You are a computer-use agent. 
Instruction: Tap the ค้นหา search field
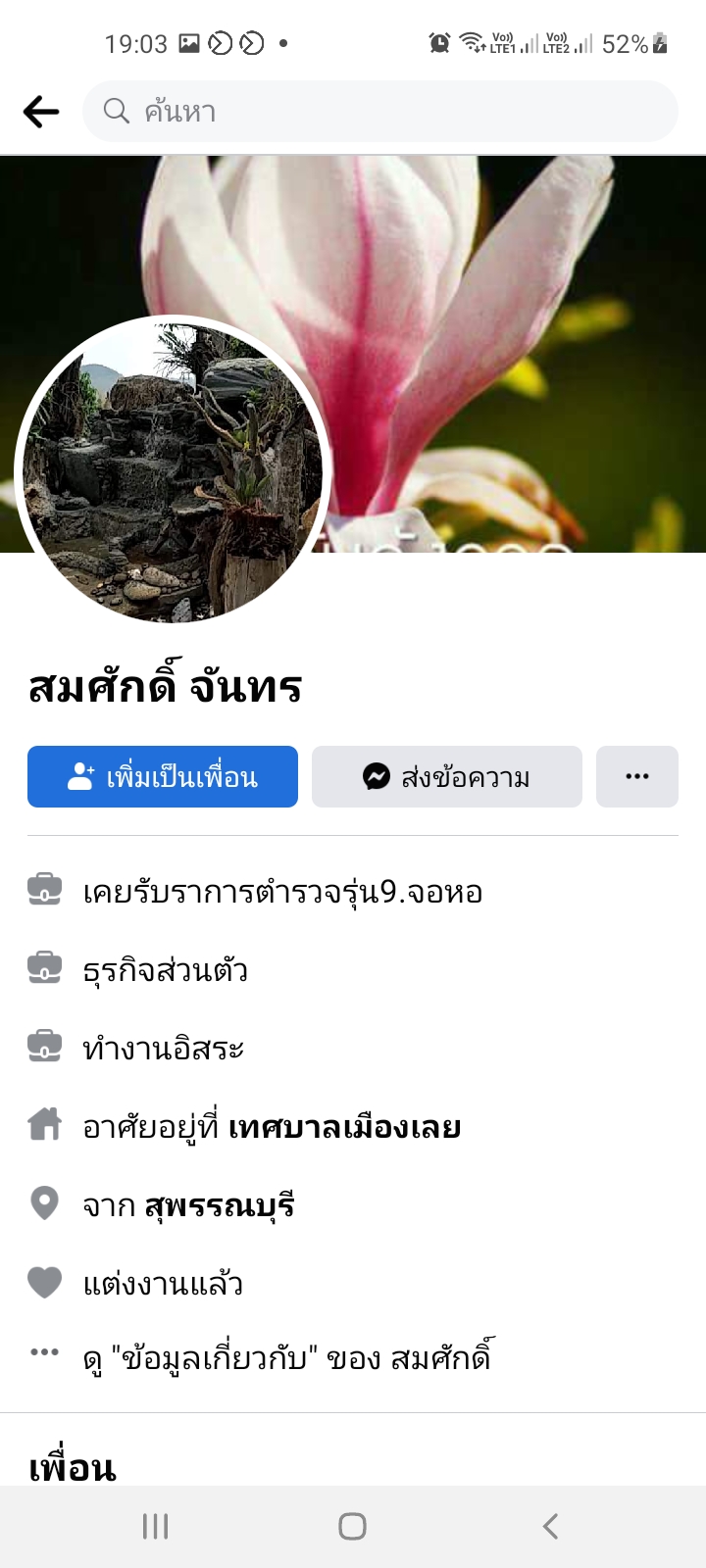pyautogui.click(x=380, y=112)
